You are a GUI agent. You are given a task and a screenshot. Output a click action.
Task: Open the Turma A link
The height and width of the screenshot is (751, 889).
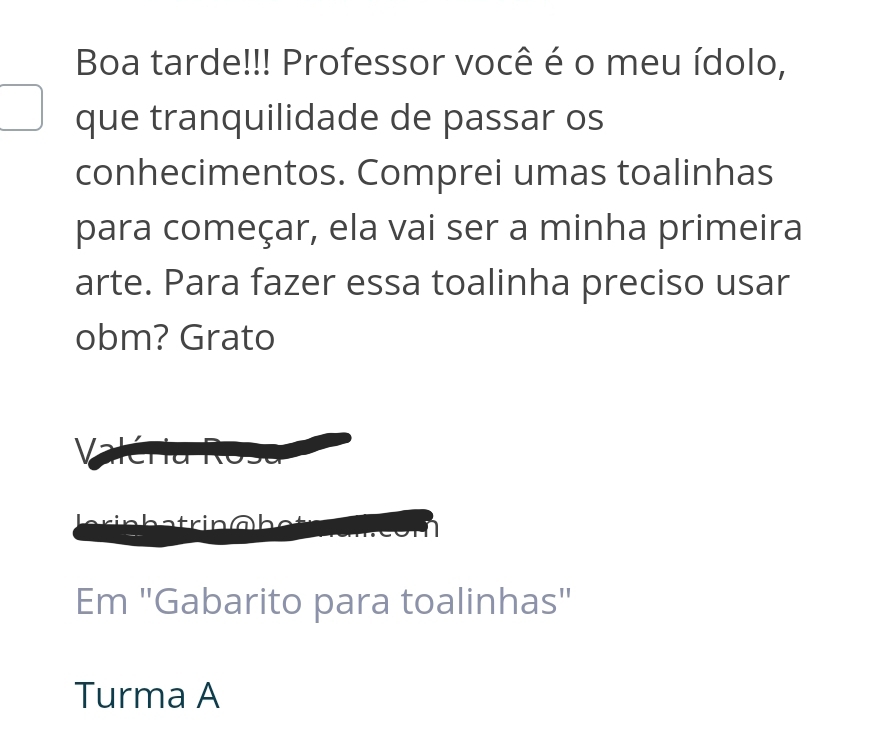(x=147, y=694)
